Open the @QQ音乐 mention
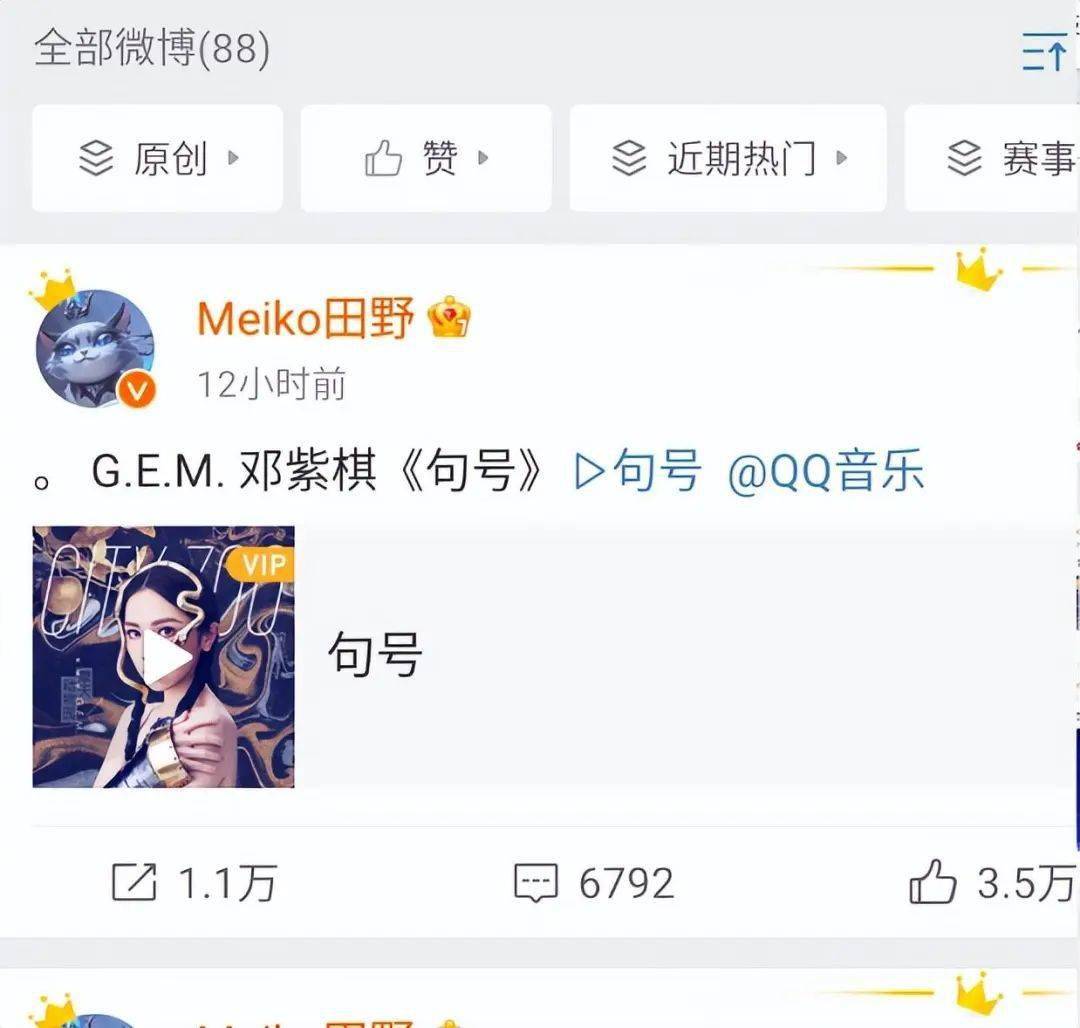Viewport: 1080px width, 1028px height. coord(825,471)
